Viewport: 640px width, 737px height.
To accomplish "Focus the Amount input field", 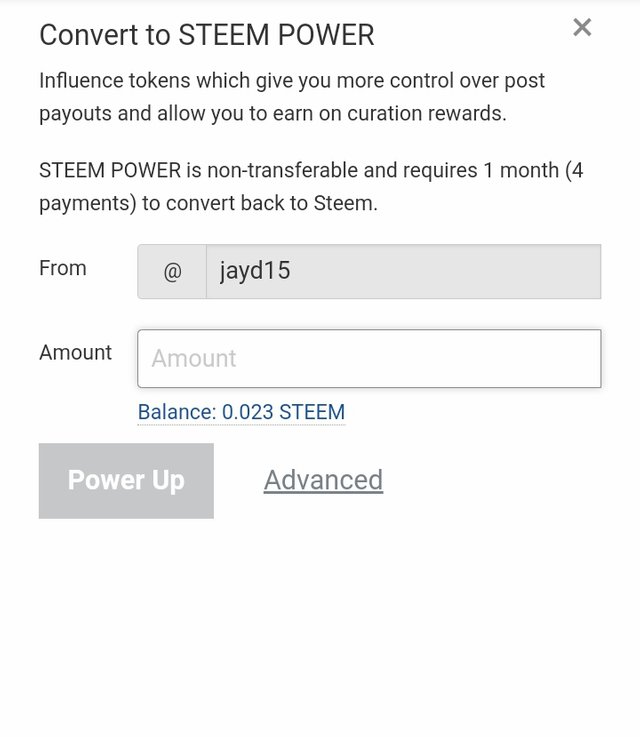I will (369, 358).
